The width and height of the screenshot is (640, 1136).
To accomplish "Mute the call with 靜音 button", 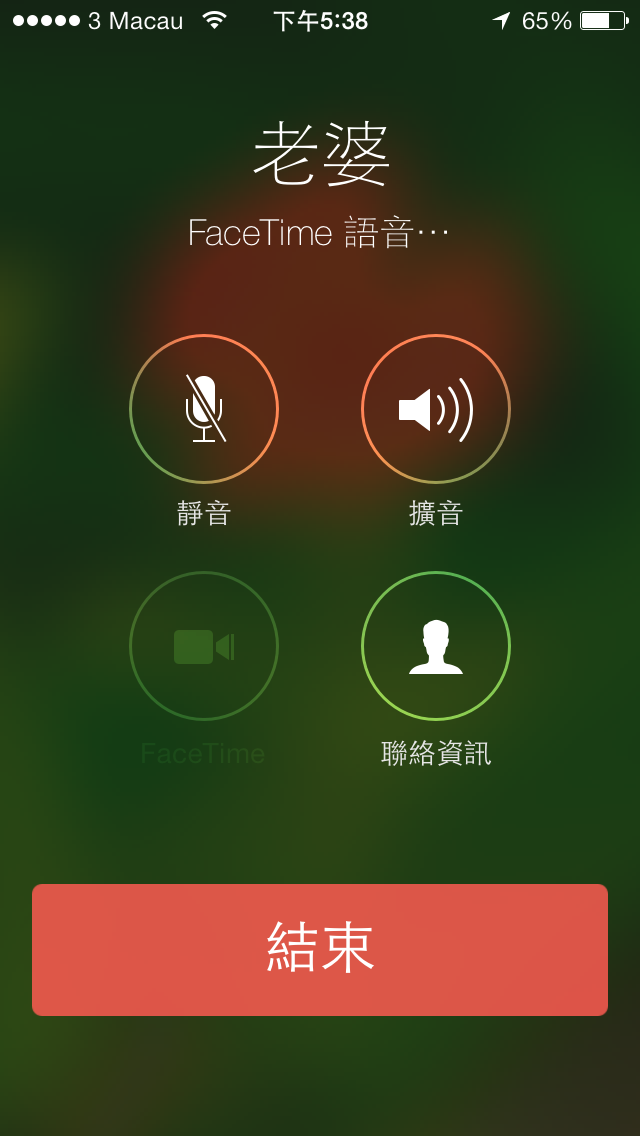I will point(204,409).
